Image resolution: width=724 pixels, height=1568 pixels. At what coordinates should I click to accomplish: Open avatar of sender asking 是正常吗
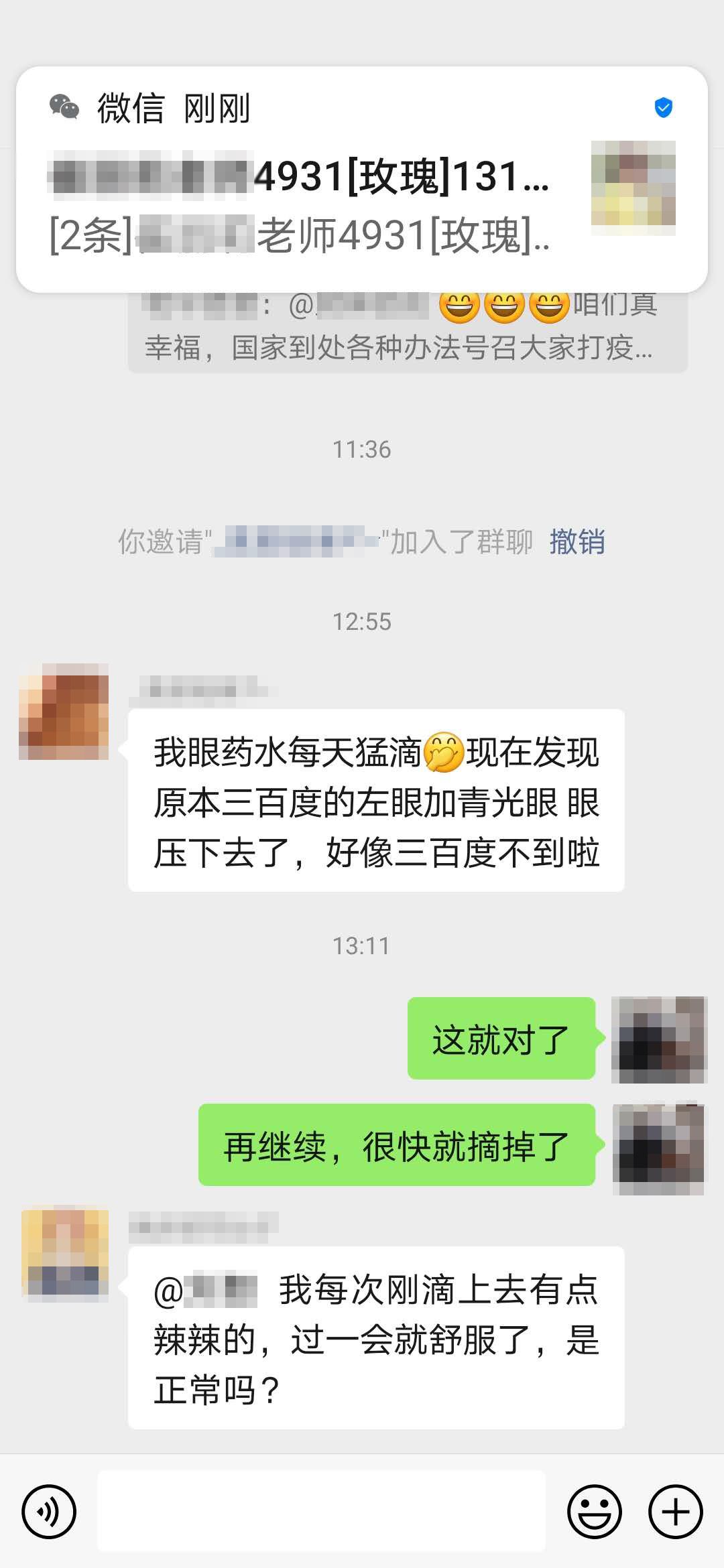[x=65, y=1255]
